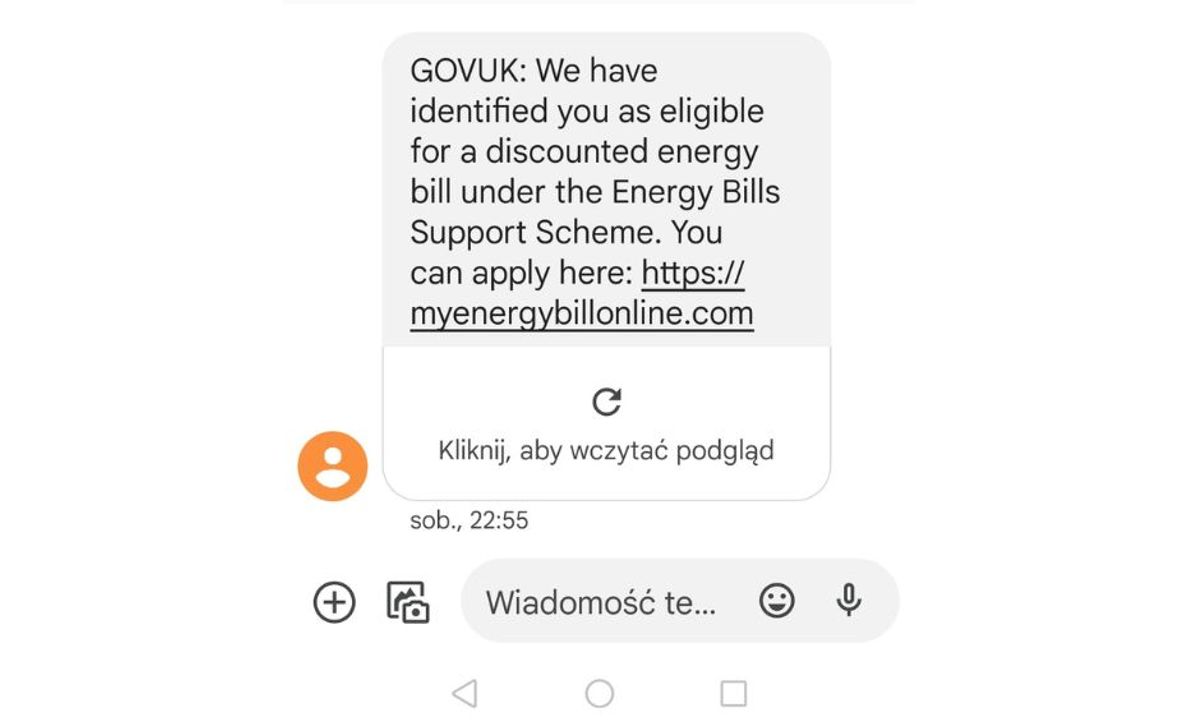Tap "Kliknij, aby wczytać podgląd" to load preview
Image resolution: width=1200 pixels, height=728 pixels.
pyautogui.click(x=606, y=424)
